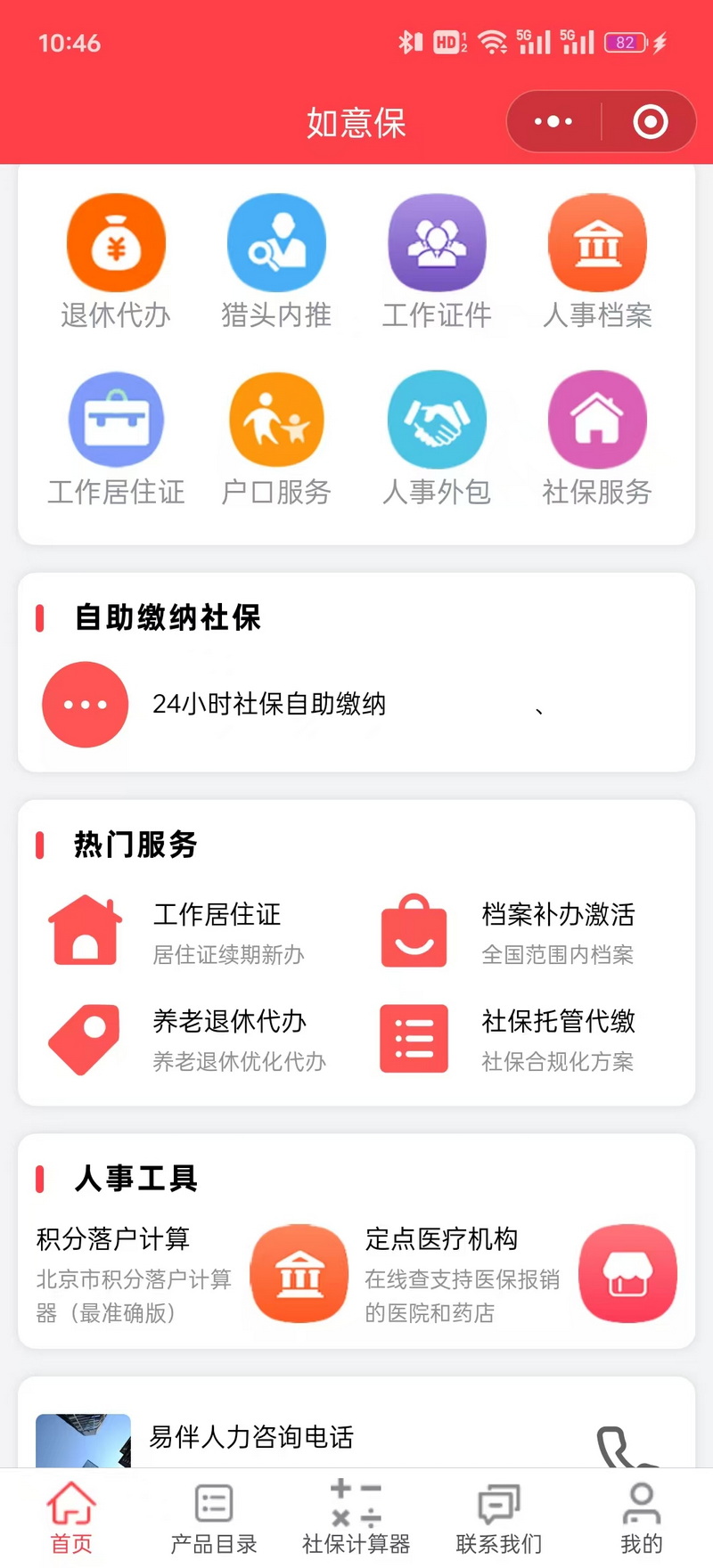Select the 户口服务 family icon
The width and height of the screenshot is (713, 1568).
pyautogui.click(x=276, y=419)
